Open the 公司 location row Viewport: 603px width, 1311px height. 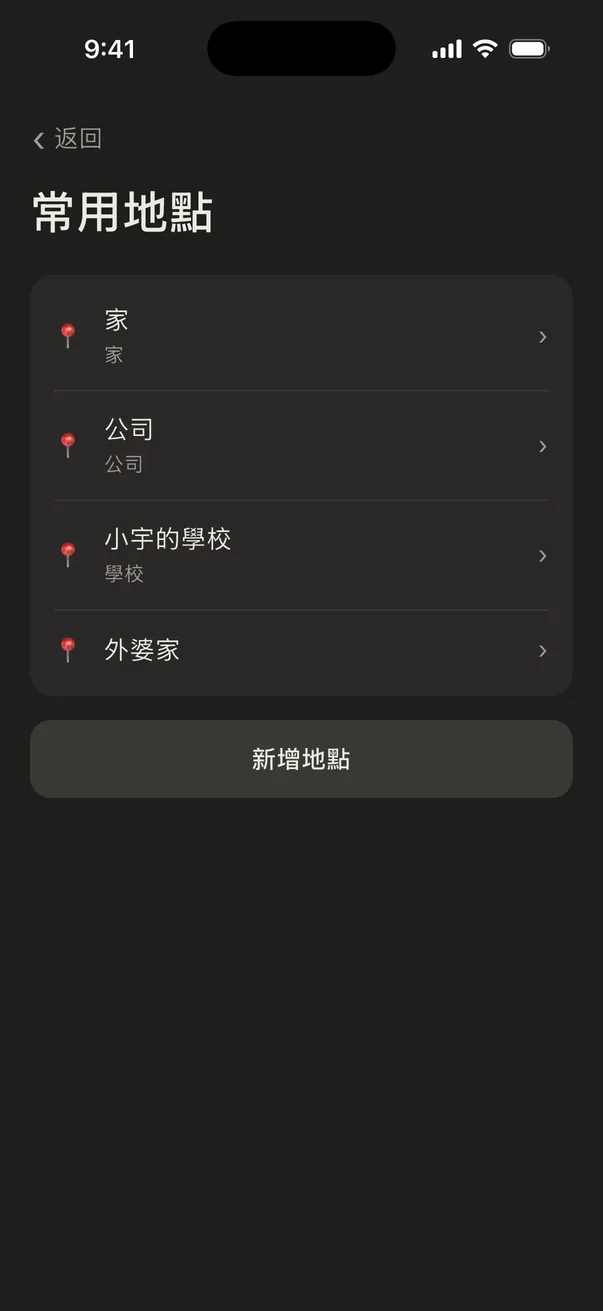[x=301, y=446]
